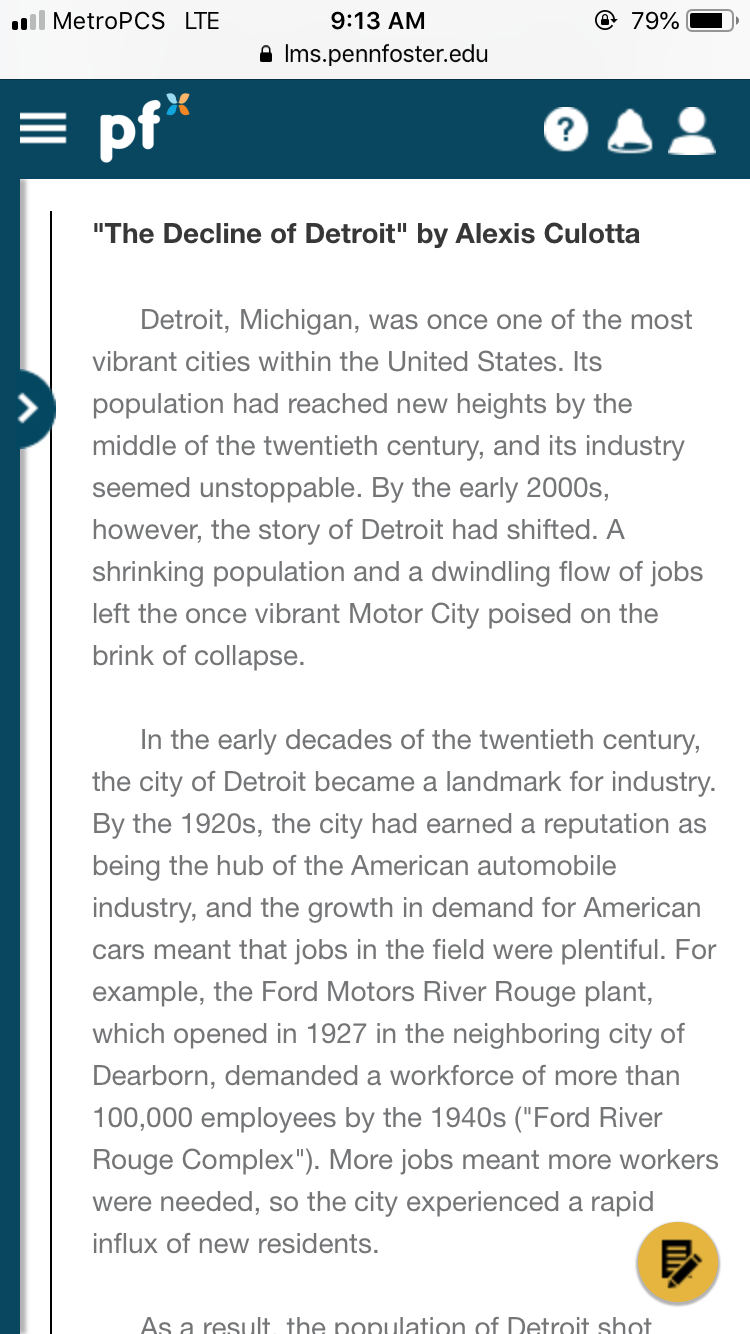
Task: Open the notifications bell
Action: pos(629,130)
